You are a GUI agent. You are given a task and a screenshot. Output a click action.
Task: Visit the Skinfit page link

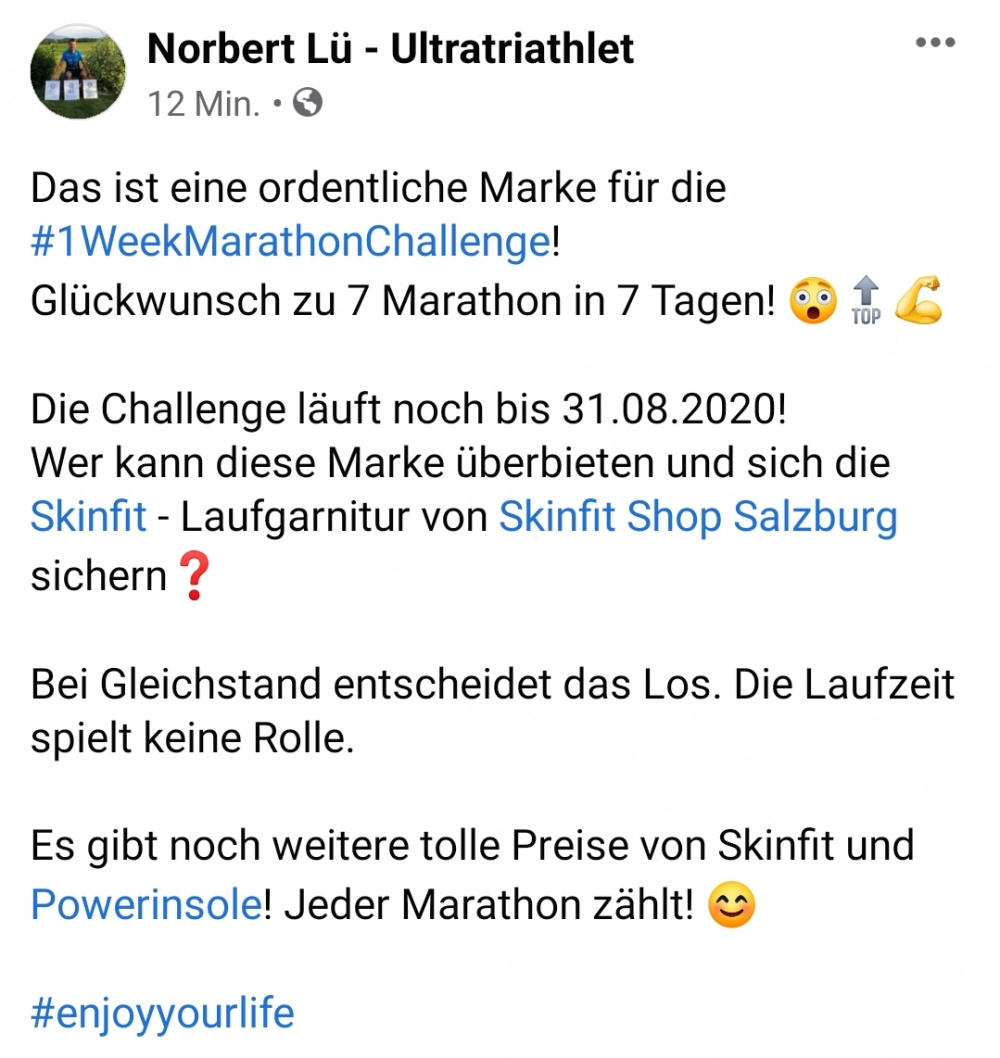[x=89, y=518]
